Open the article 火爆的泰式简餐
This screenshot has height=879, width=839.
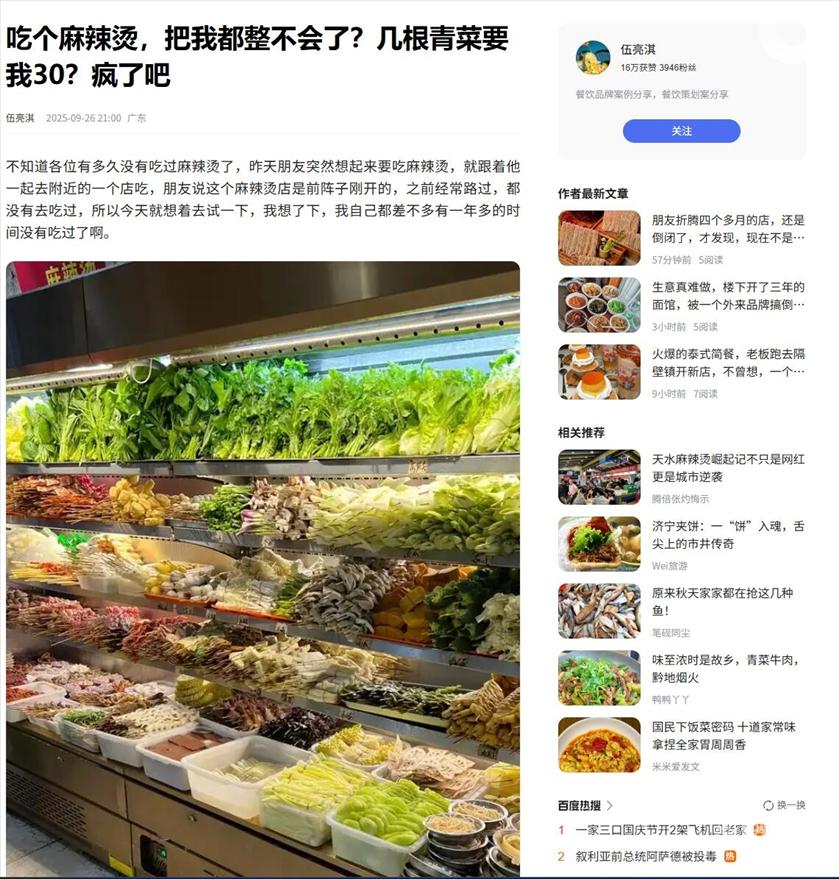coord(728,363)
